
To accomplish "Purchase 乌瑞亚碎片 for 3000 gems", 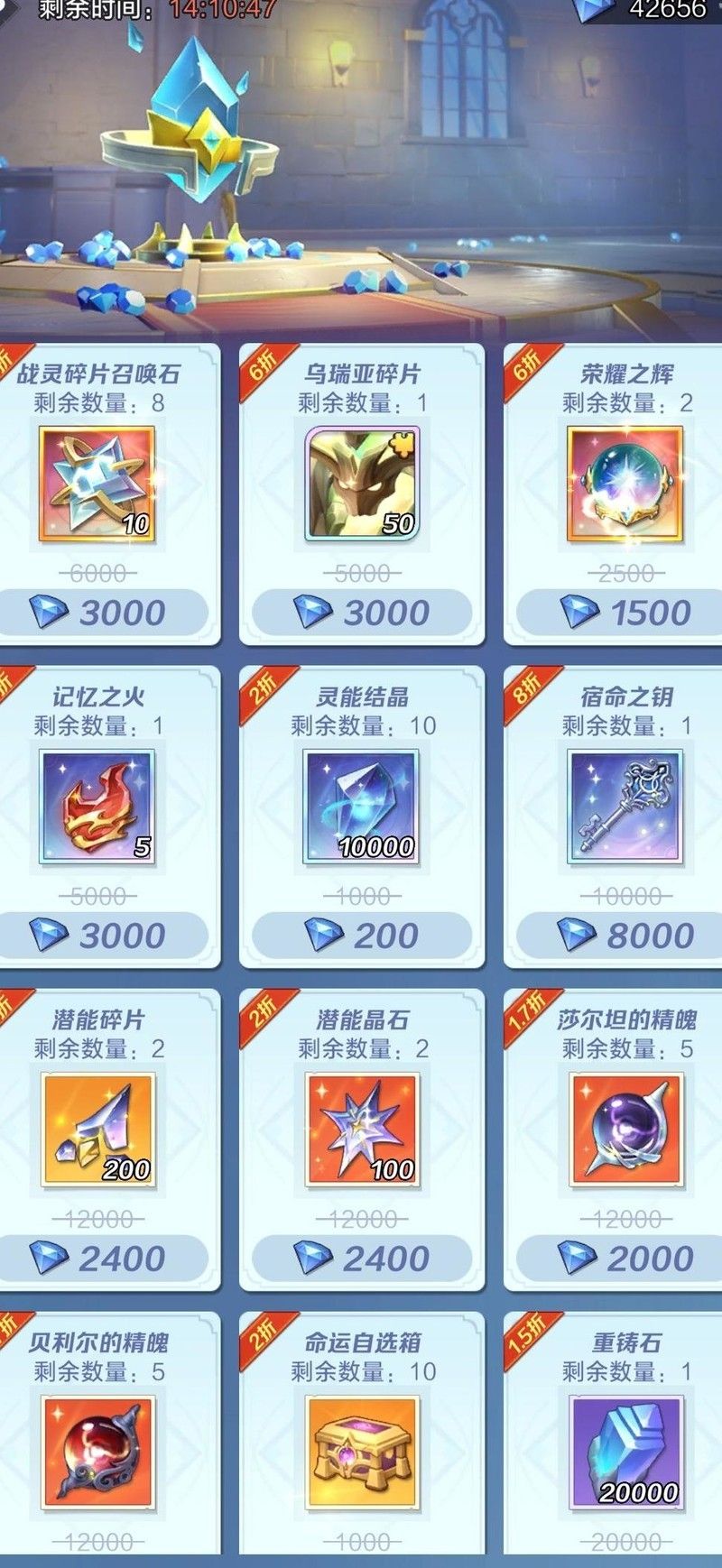I will pos(362,613).
